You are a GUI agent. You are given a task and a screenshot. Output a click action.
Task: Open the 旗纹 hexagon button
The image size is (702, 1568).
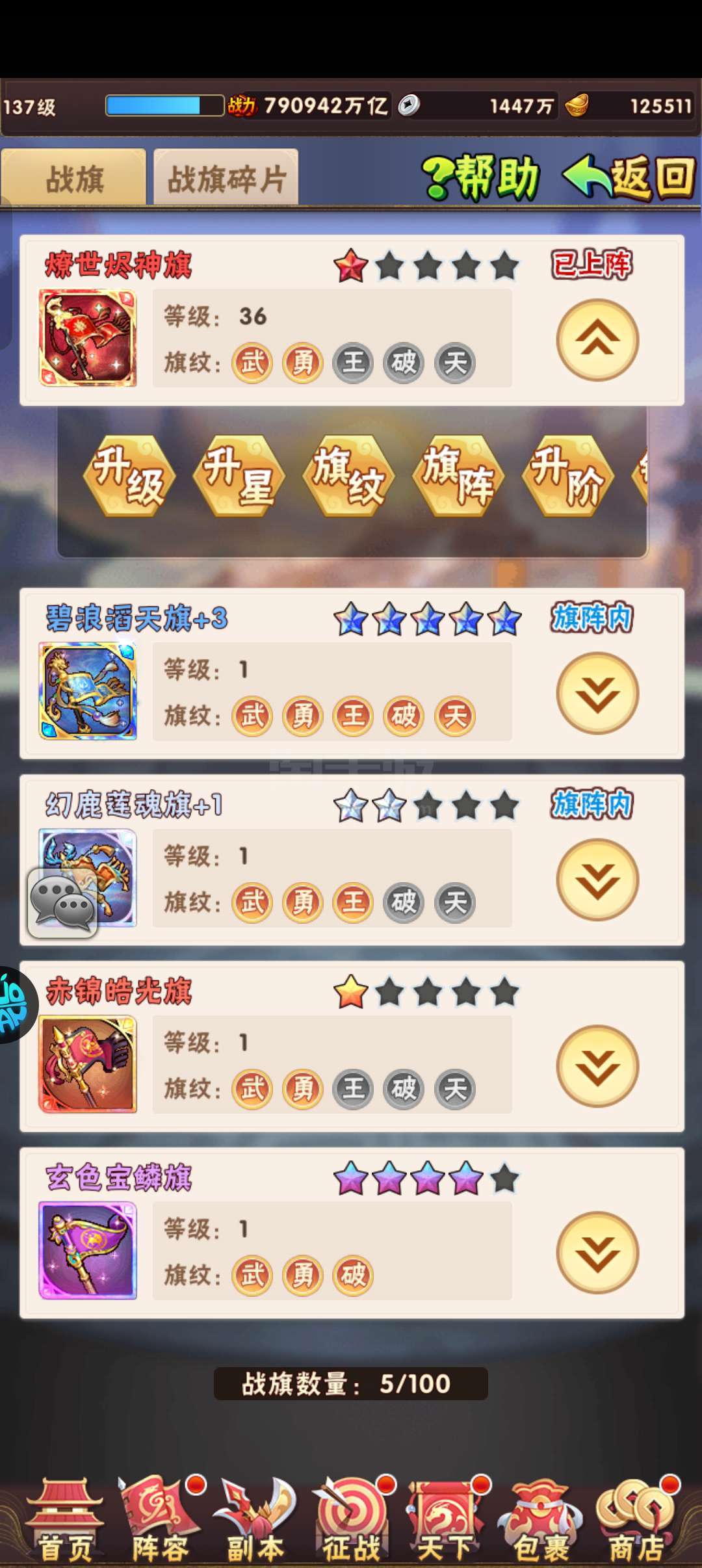(348, 477)
